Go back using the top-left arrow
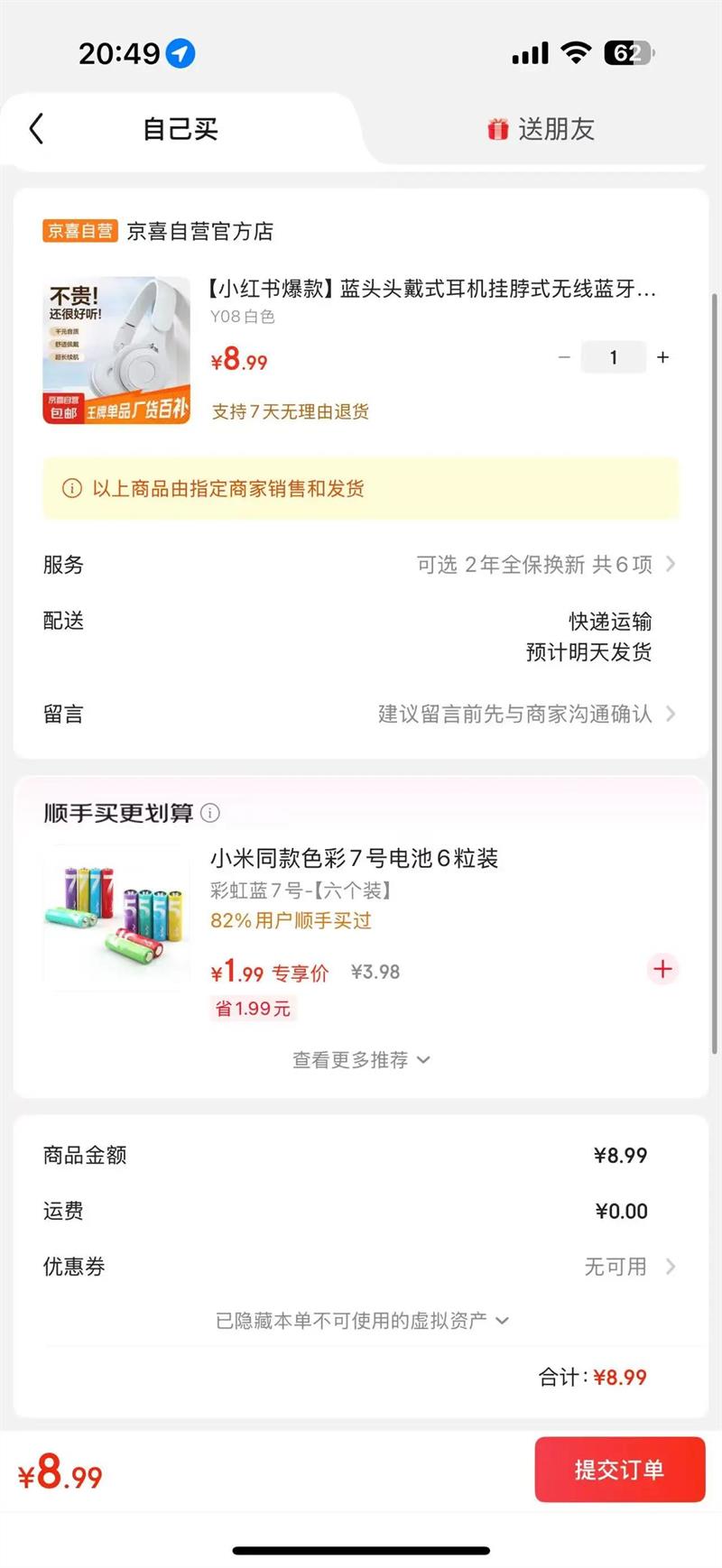 coord(37,129)
